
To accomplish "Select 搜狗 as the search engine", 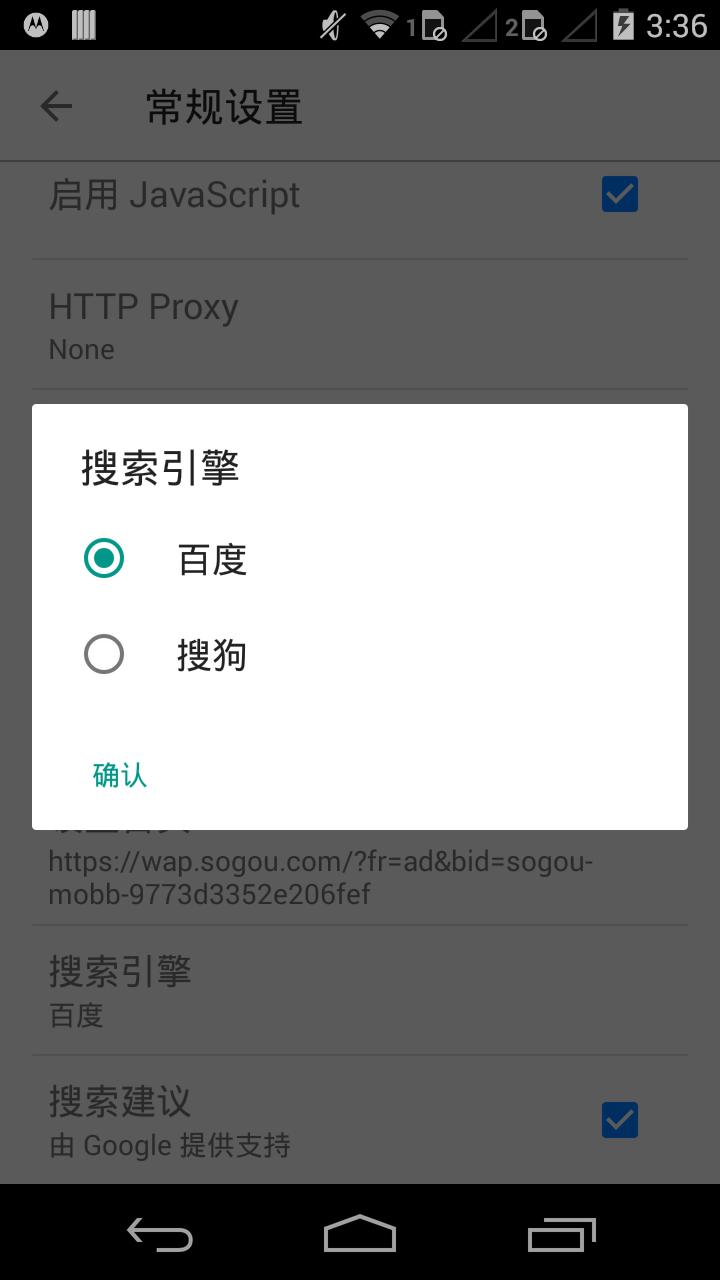I will (104, 655).
